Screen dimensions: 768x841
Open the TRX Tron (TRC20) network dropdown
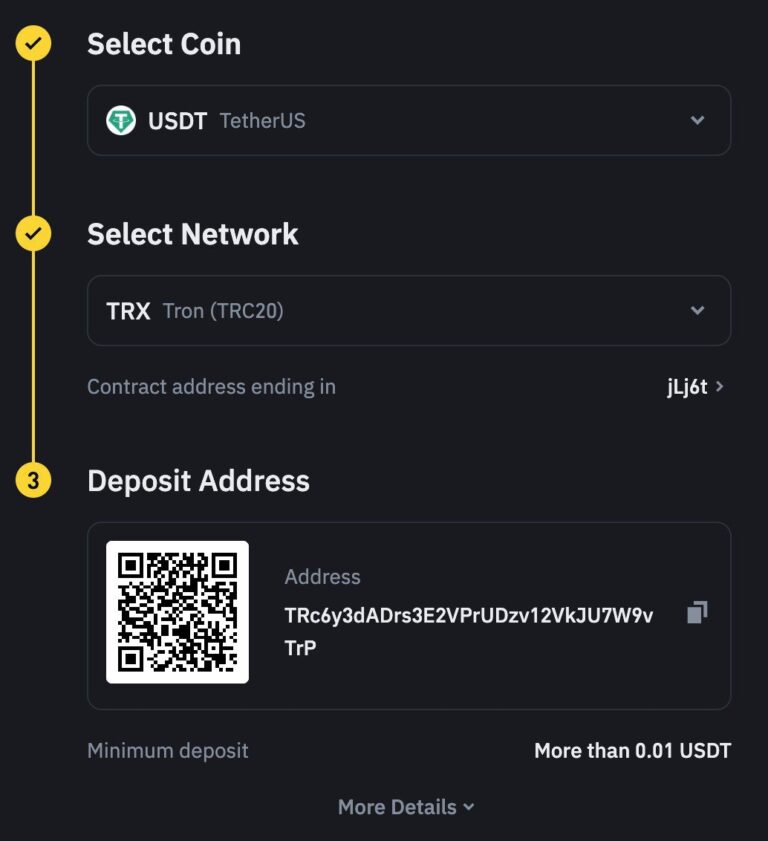coord(408,311)
